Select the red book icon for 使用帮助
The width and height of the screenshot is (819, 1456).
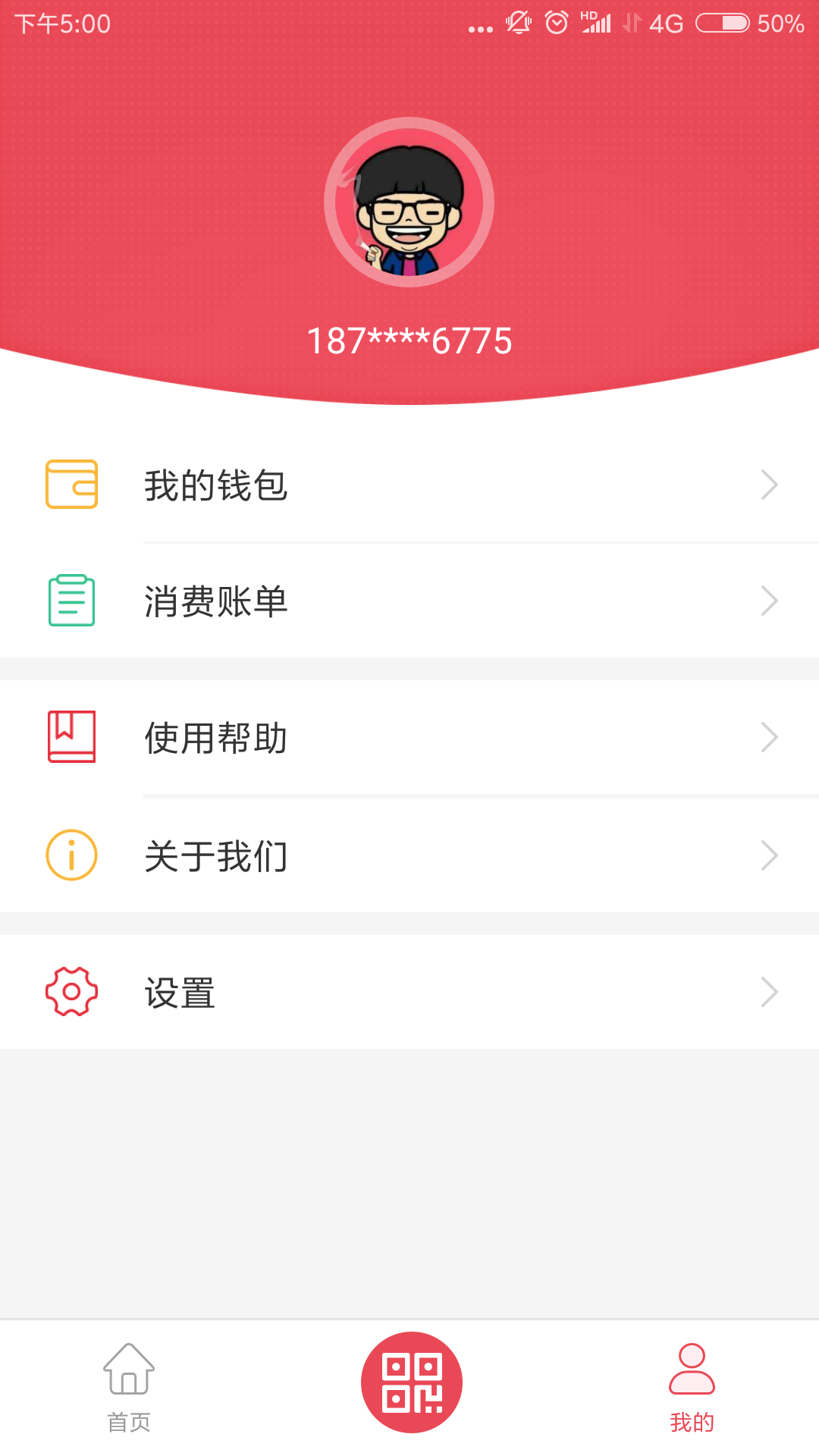coord(71,736)
